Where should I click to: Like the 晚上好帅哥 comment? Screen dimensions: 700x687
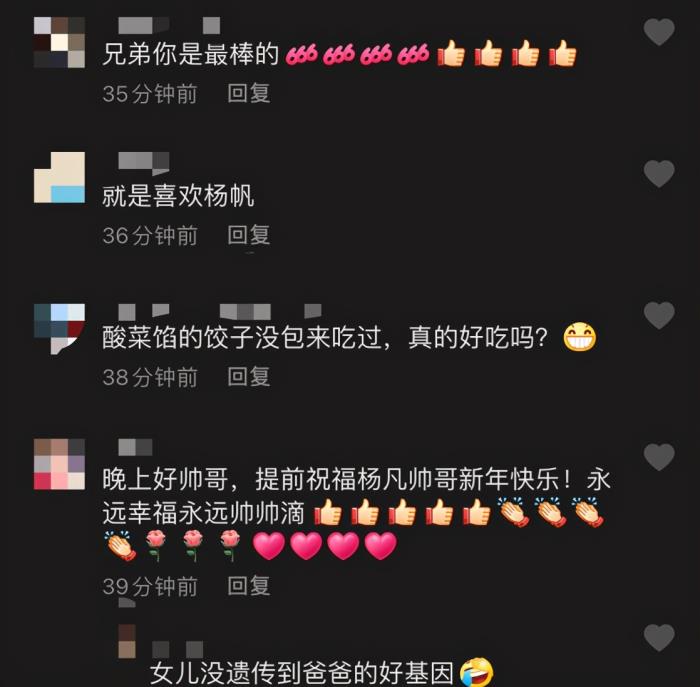click(x=658, y=458)
